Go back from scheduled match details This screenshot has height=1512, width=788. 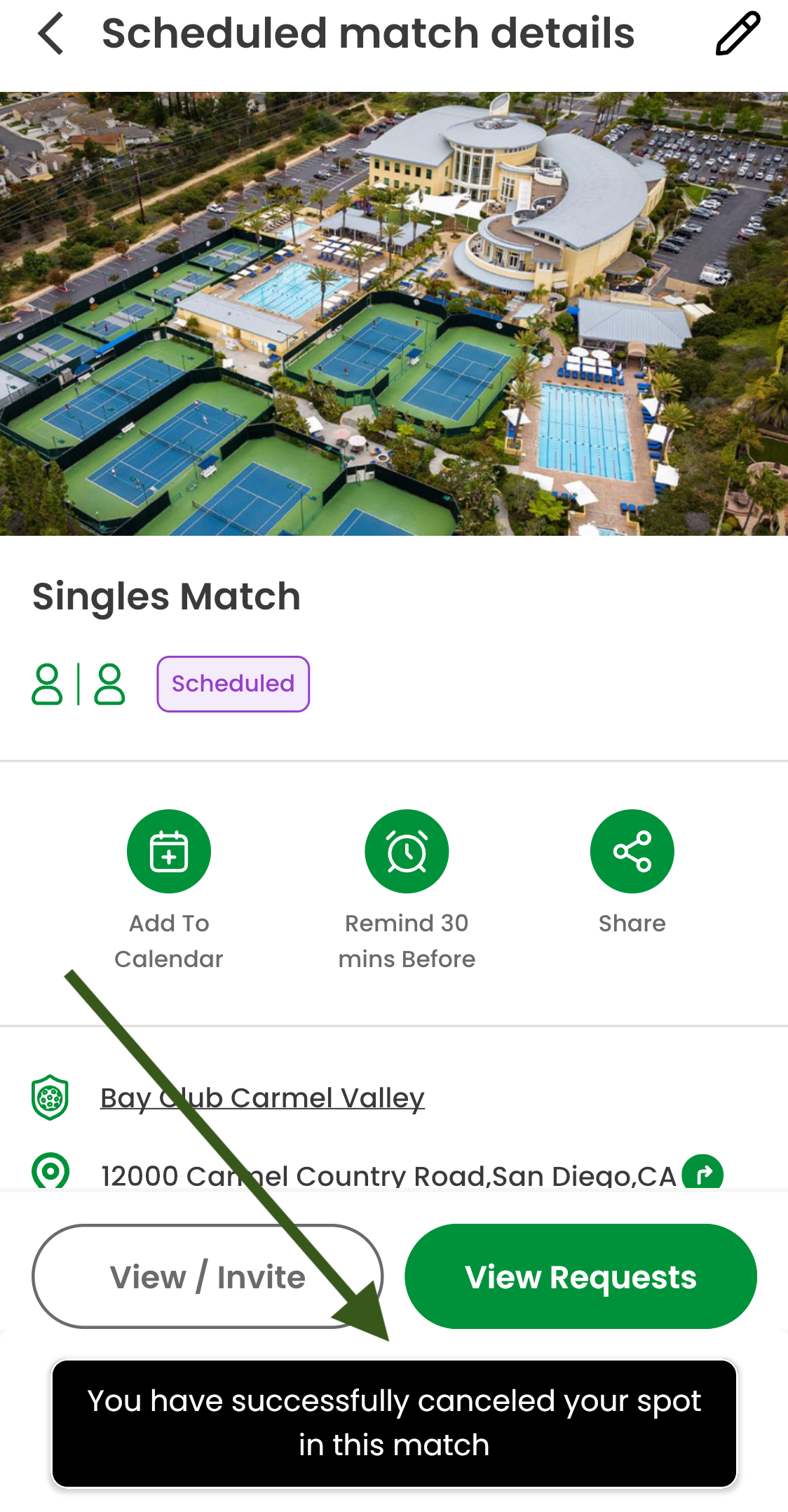[51, 33]
